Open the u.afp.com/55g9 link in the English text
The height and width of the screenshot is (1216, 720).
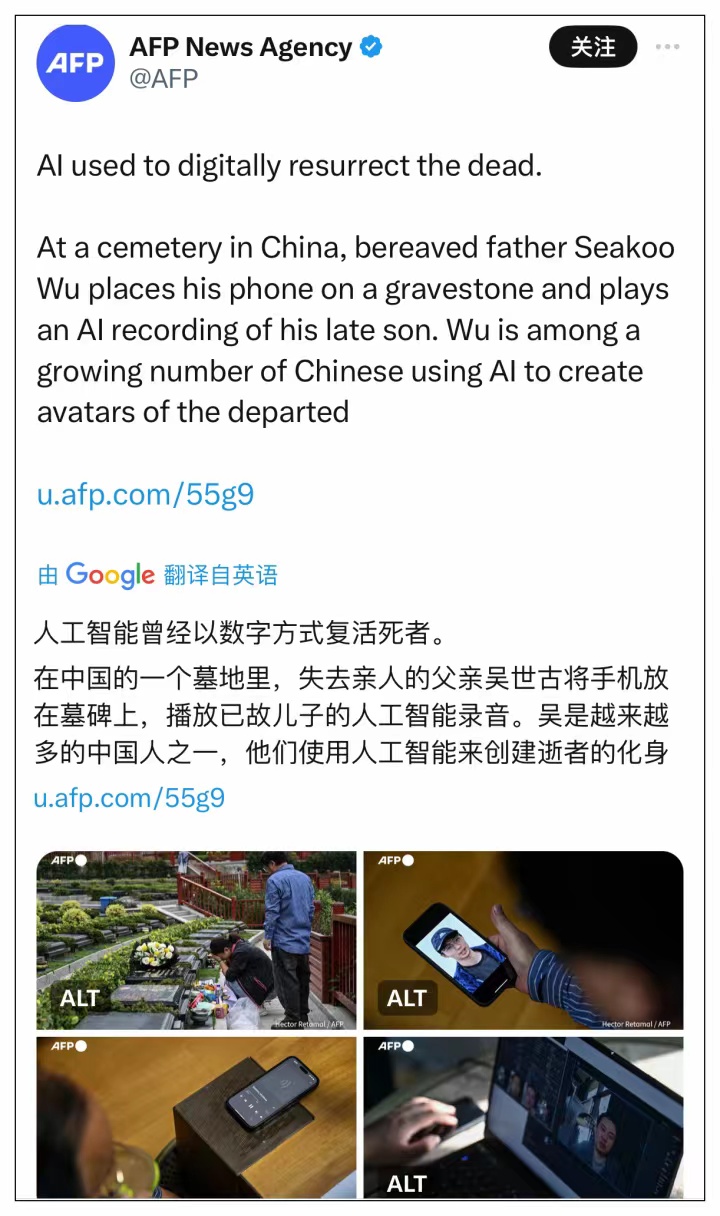point(145,494)
